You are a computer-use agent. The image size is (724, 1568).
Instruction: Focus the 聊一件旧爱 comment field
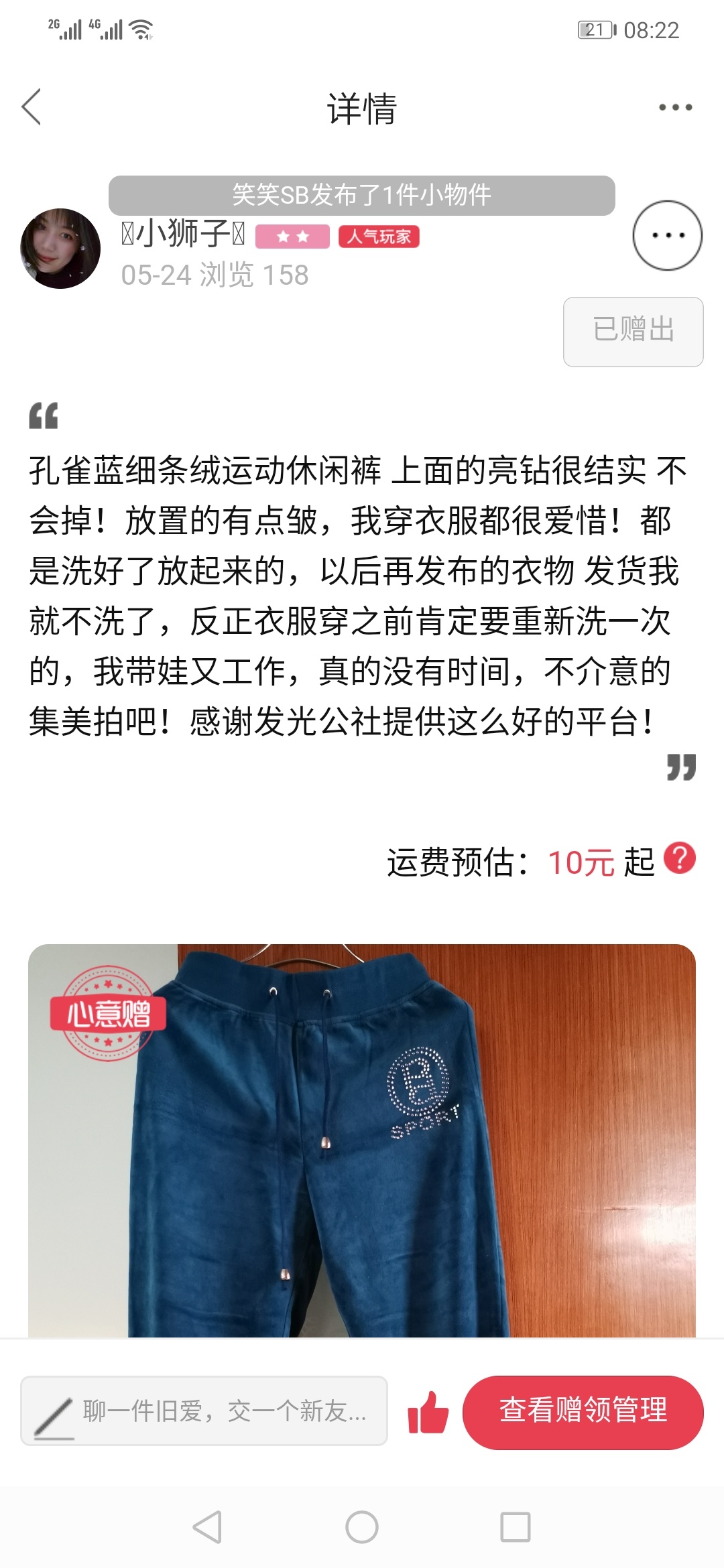pyautogui.click(x=204, y=1411)
